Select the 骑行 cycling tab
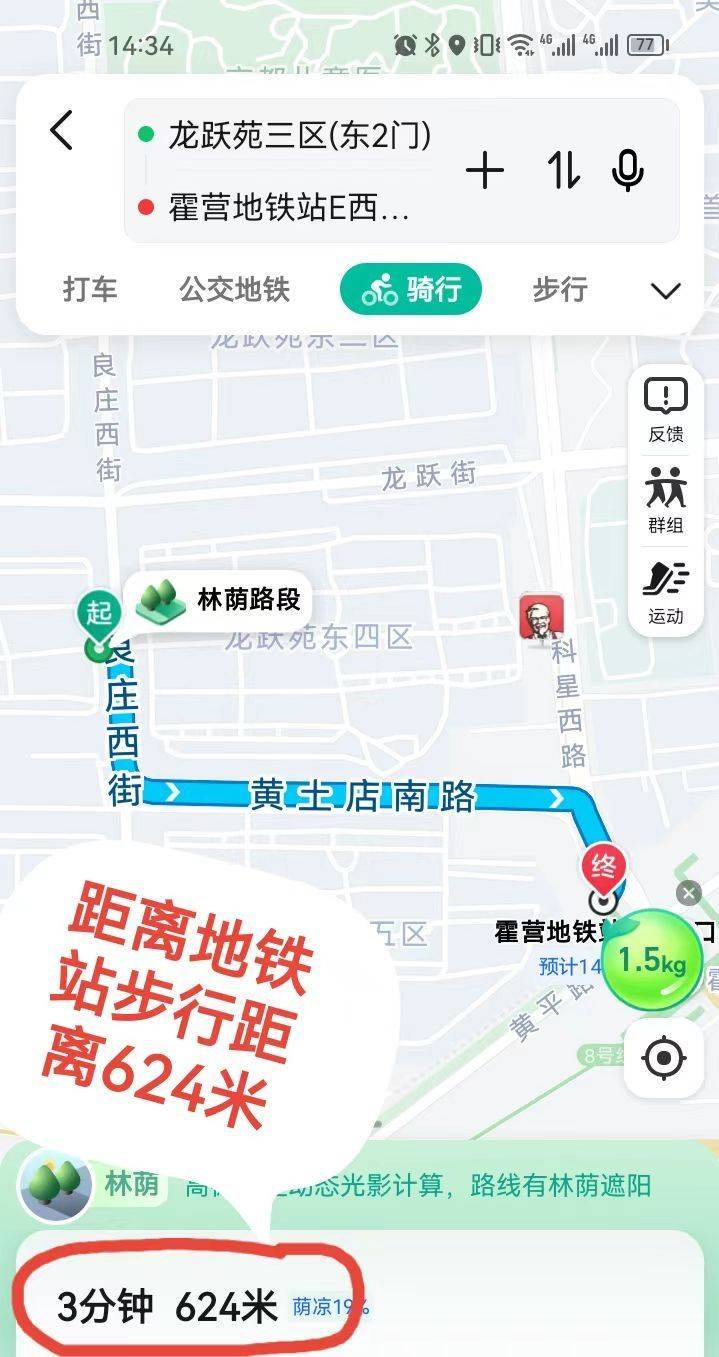 (411, 290)
